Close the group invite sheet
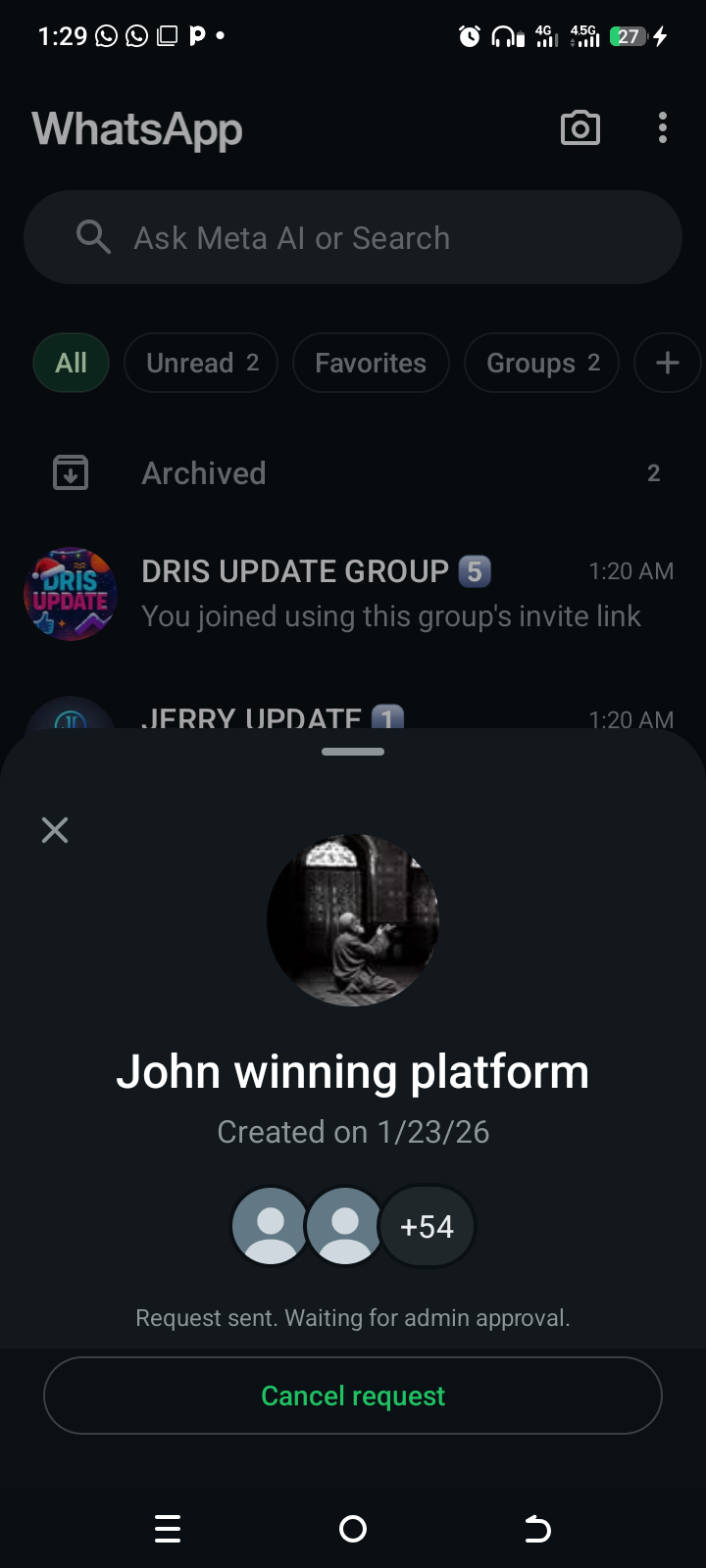 55,831
